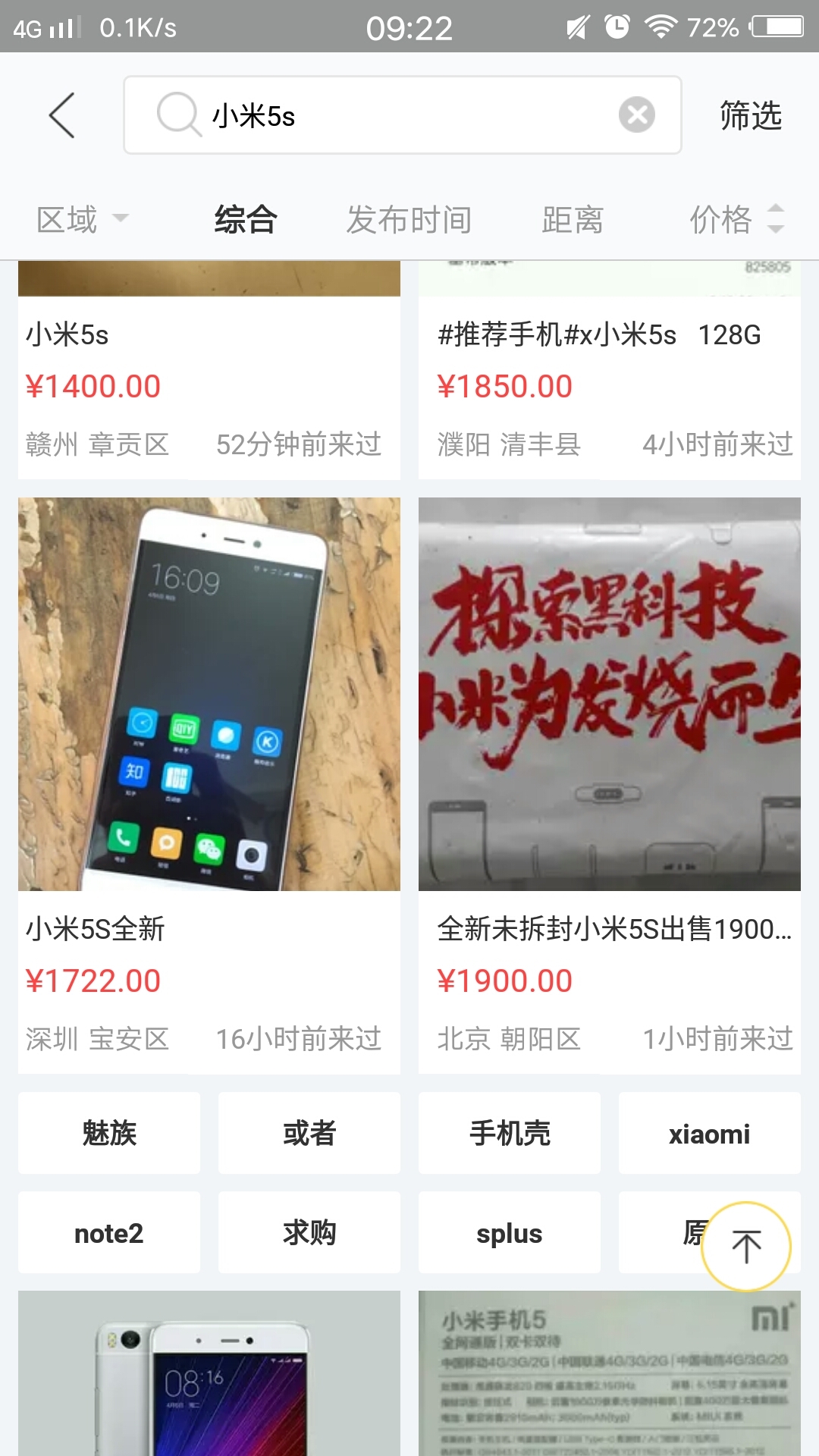Select the xiaomi suggestion chip
The width and height of the screenshot is (819, 1456).
coord(709,1133)
